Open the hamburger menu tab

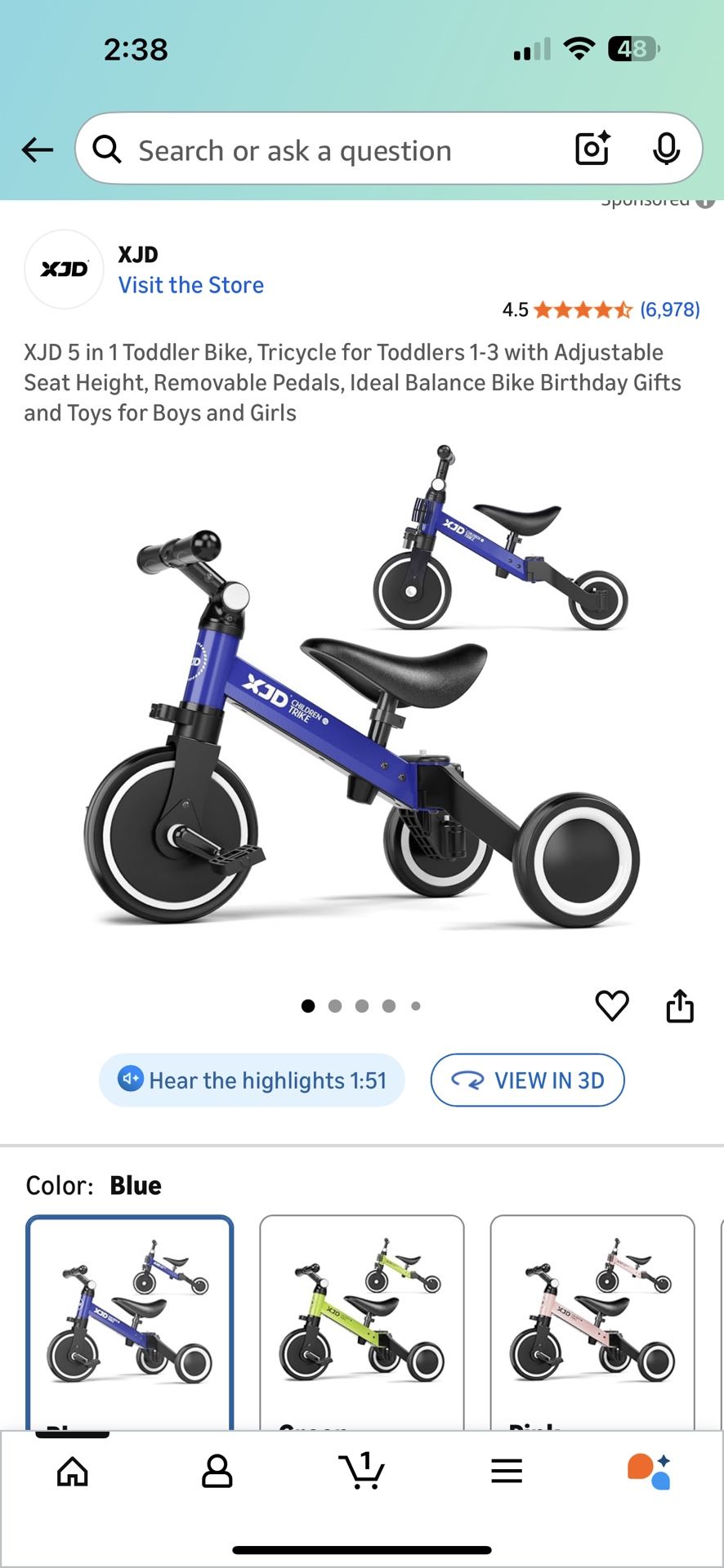pyautogui.click(x=507, y=1472)
